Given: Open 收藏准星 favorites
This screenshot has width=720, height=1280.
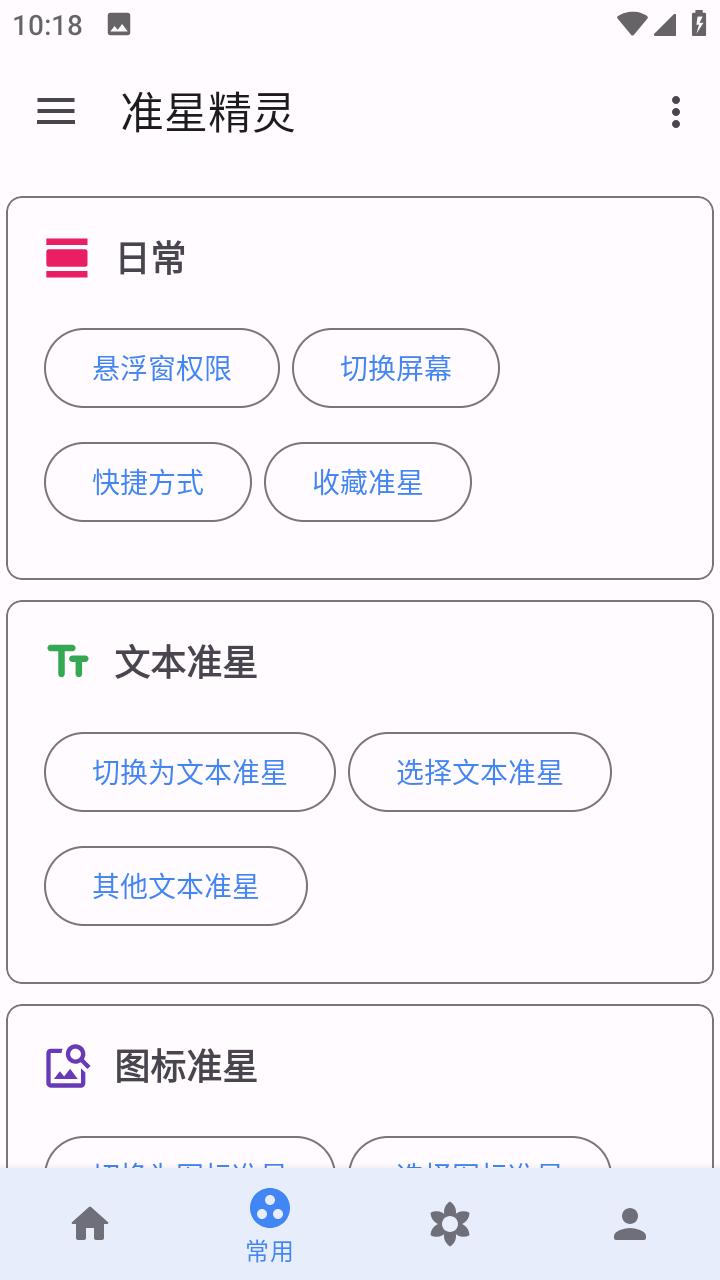Looking at the screenshot, I should (368, 482).
